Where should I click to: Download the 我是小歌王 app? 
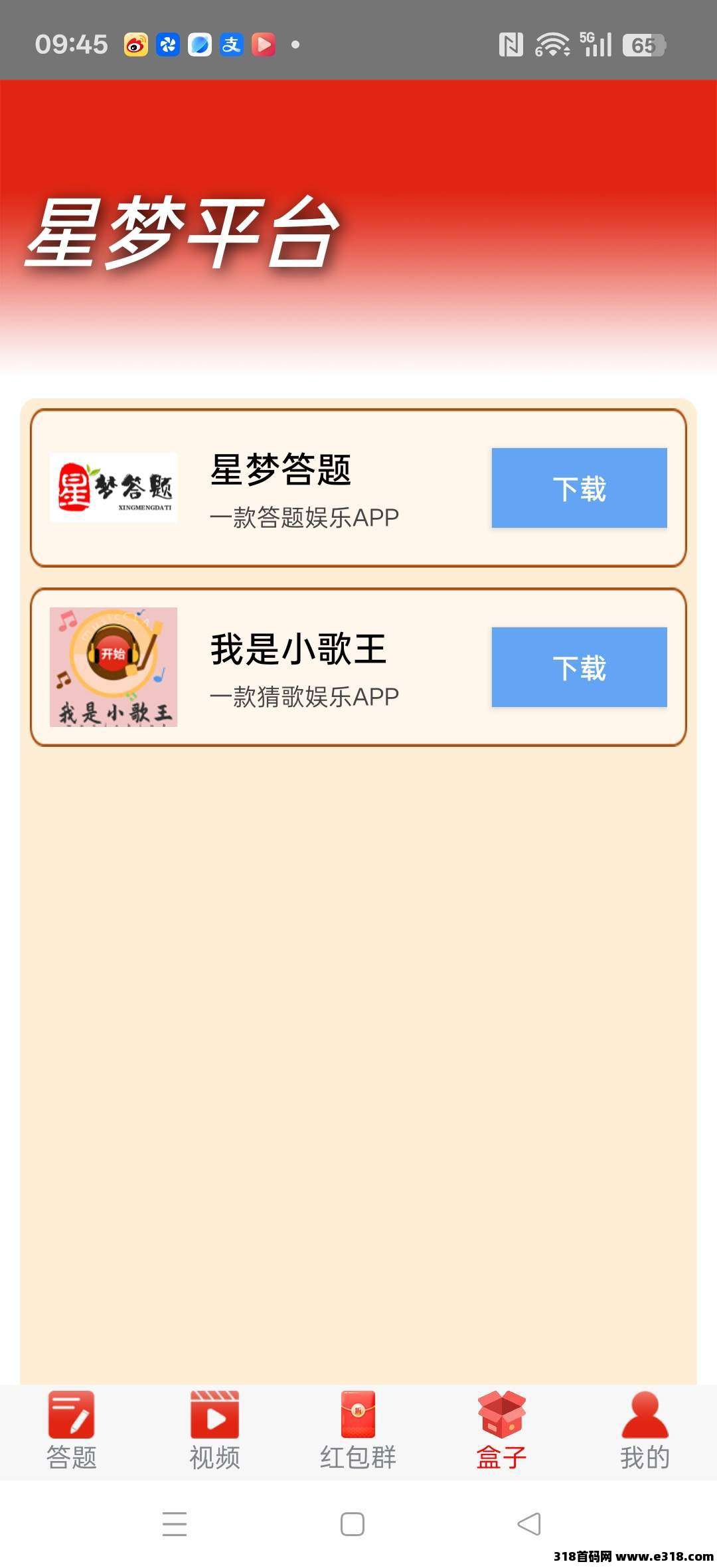[x=579, y=667]
